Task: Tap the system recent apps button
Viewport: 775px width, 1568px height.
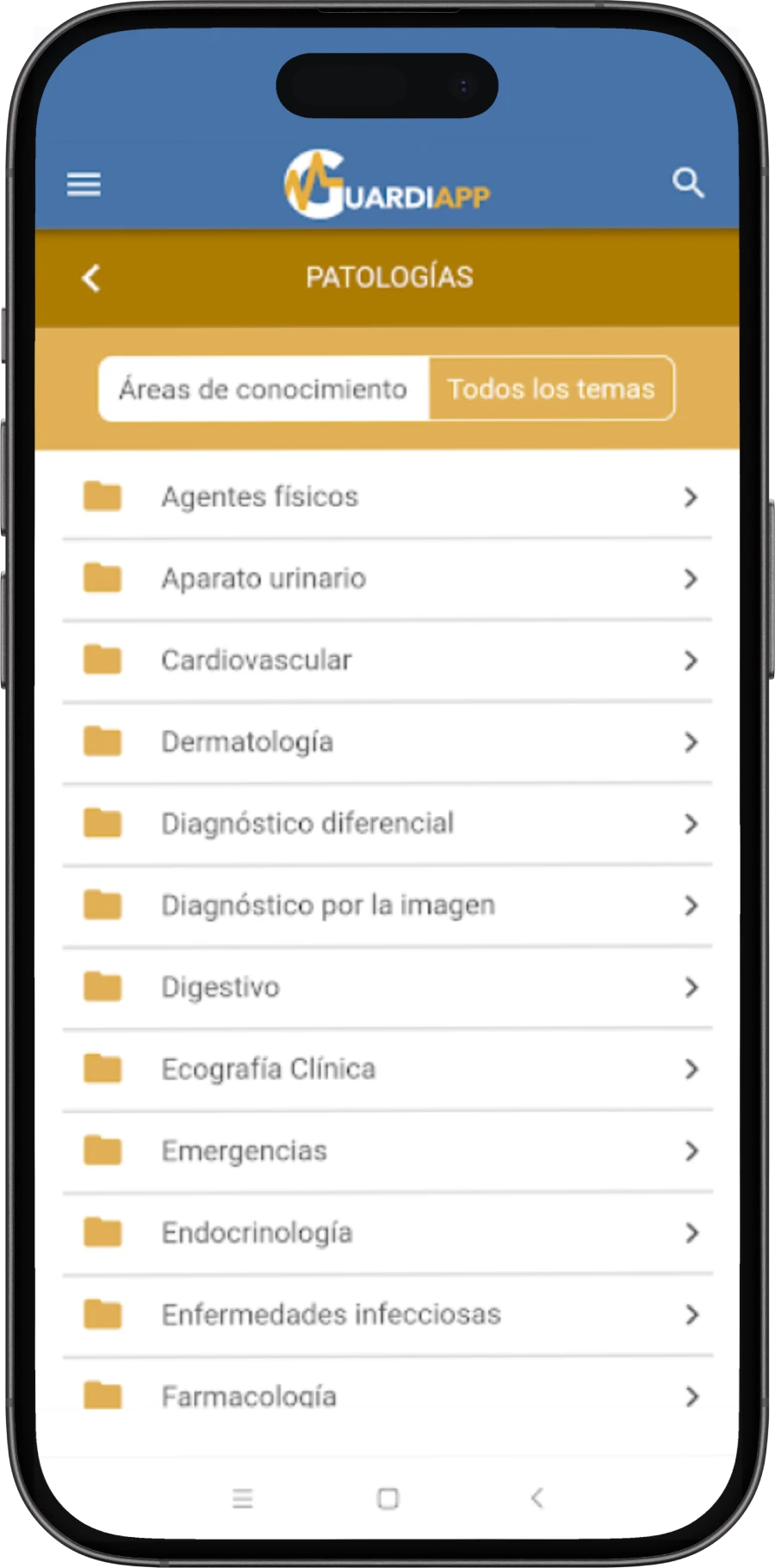Action: click(x=243, y=1499)
